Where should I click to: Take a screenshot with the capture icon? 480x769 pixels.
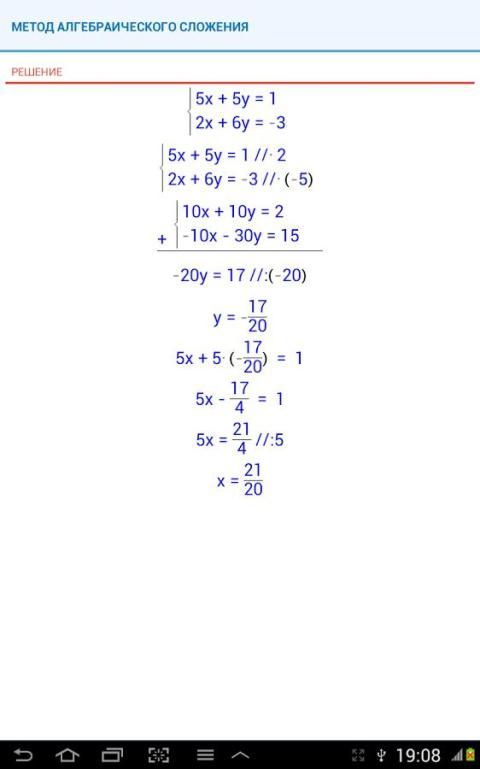click(x=158, y=754)
